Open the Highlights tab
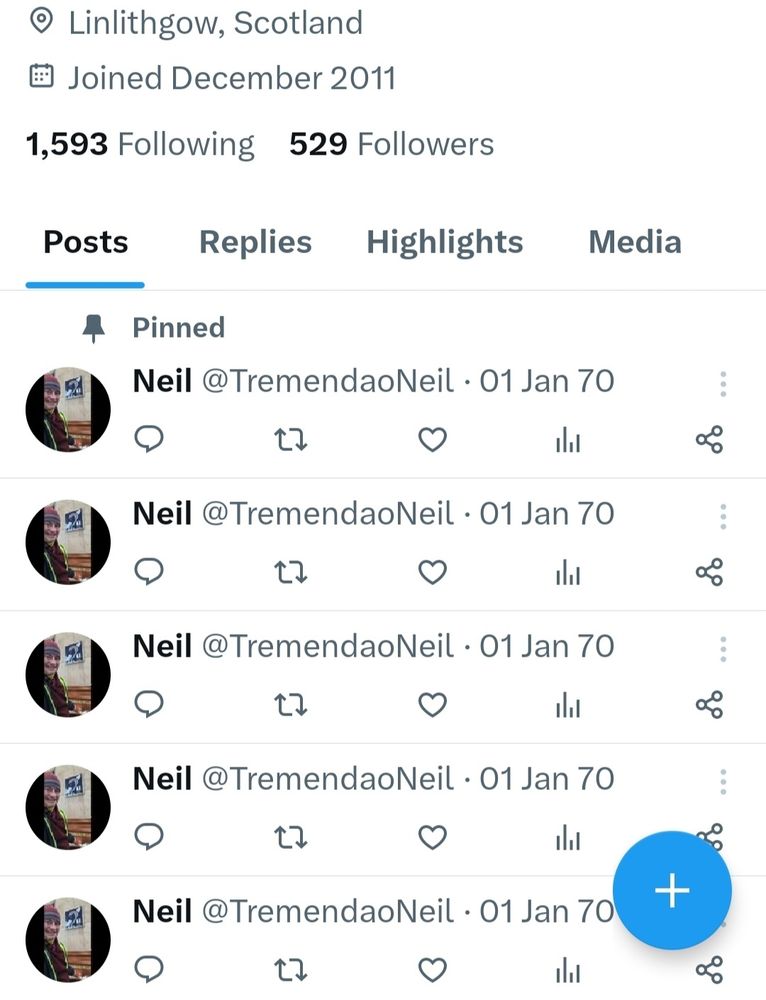Viewport: 766px width, 1000px height. point(445,243)
